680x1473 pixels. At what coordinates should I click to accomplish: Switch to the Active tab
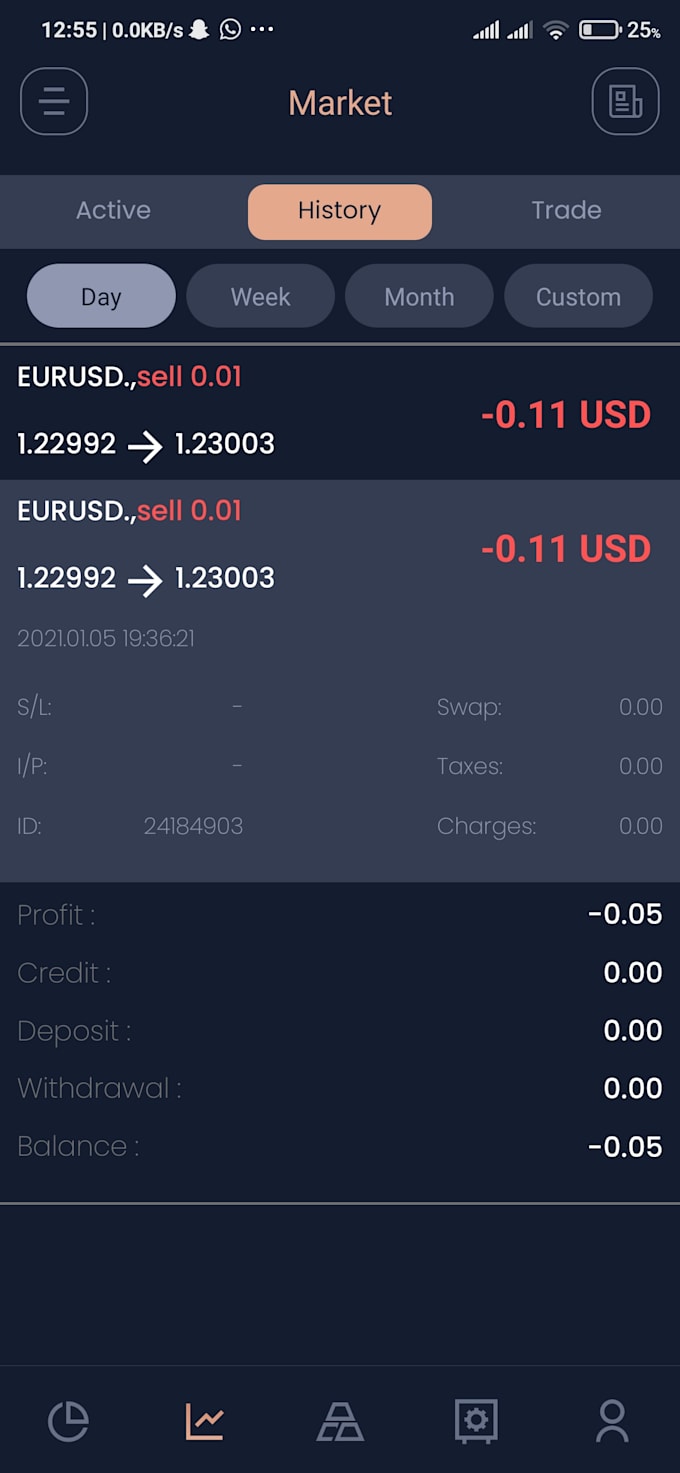[114, 211]
